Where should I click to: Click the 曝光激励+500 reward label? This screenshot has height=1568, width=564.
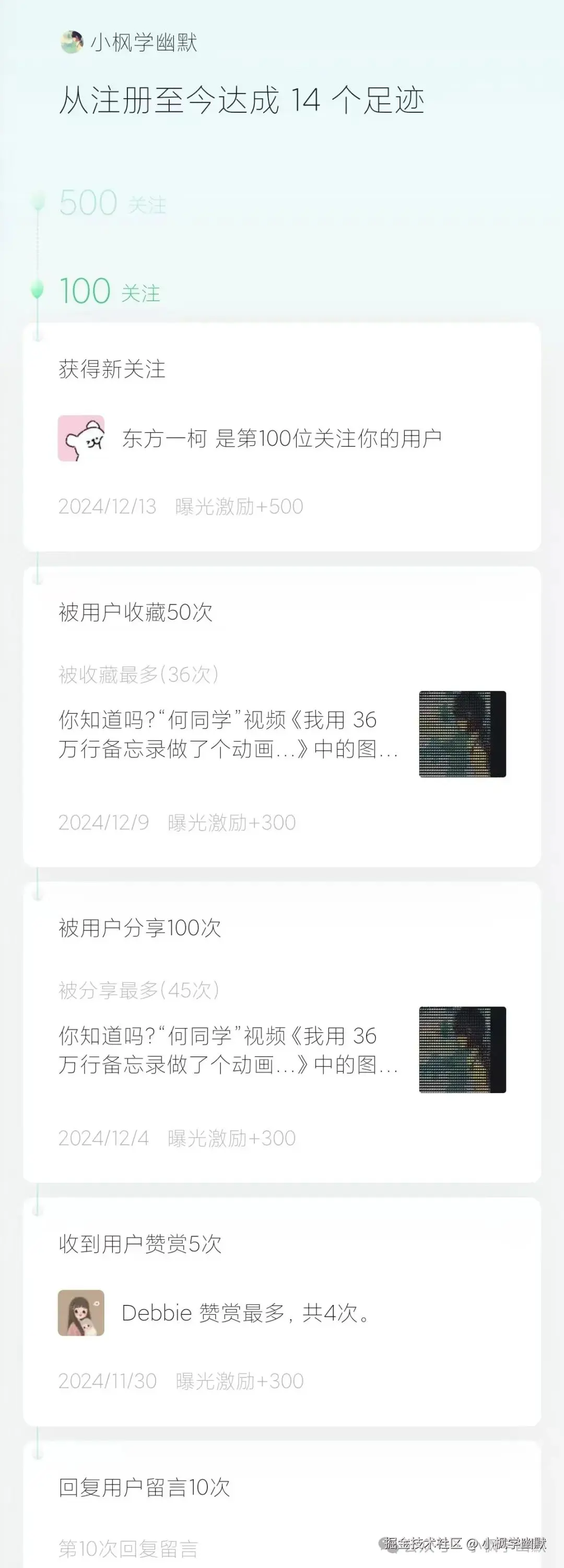click(x=238, y=506)
